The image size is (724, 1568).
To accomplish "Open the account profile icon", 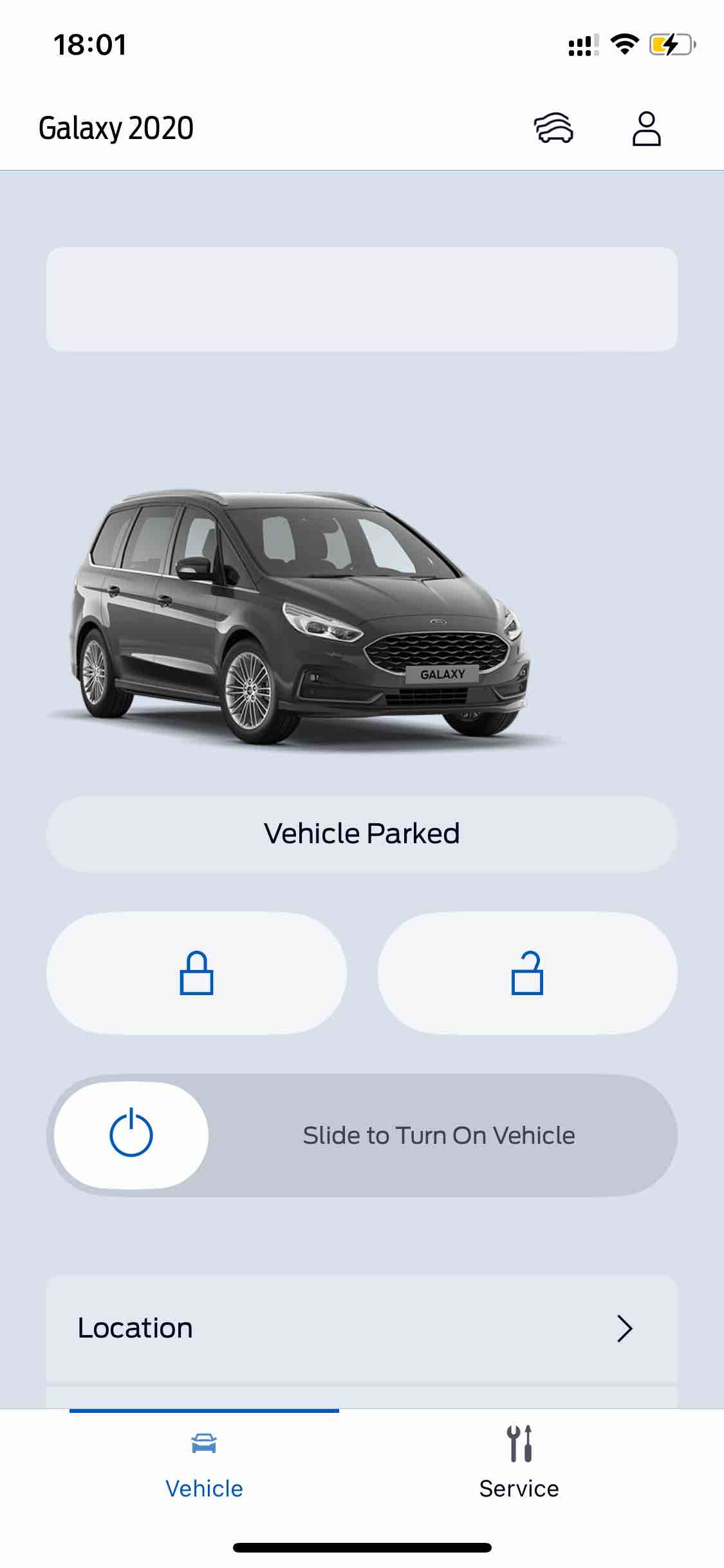I will pos(646,129).
